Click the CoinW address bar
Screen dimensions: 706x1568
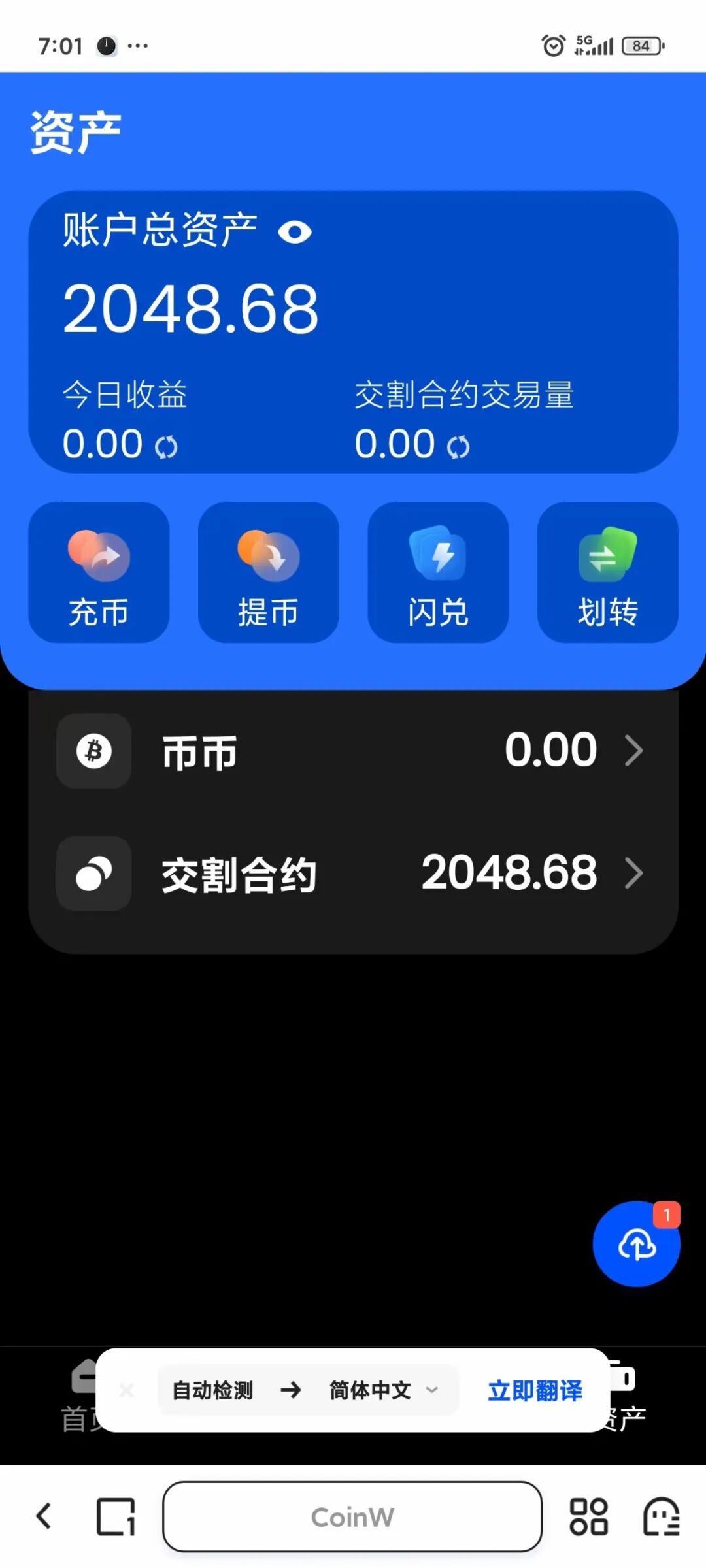(x=353, y=1517)
